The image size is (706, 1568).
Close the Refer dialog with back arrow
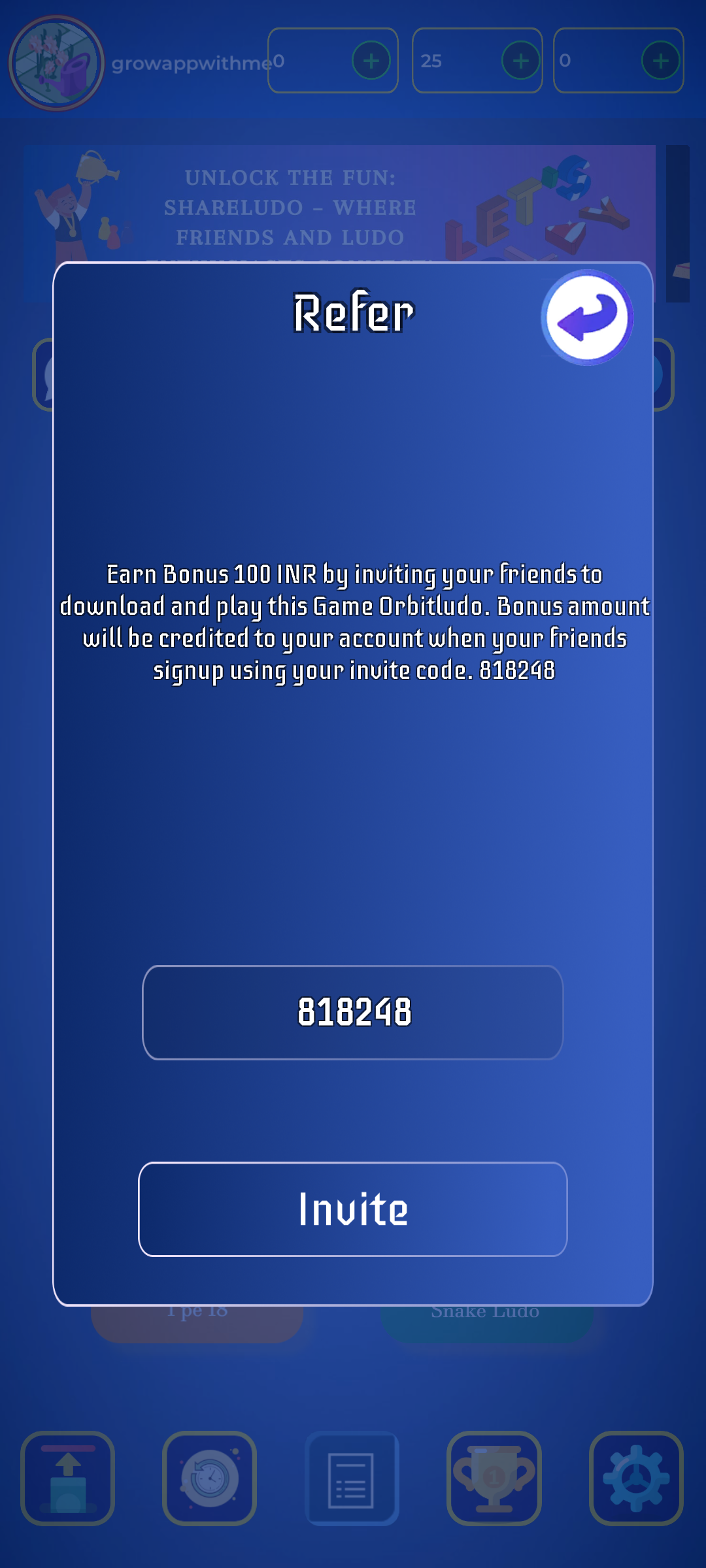pyautogui.click(x=586, y=318)
